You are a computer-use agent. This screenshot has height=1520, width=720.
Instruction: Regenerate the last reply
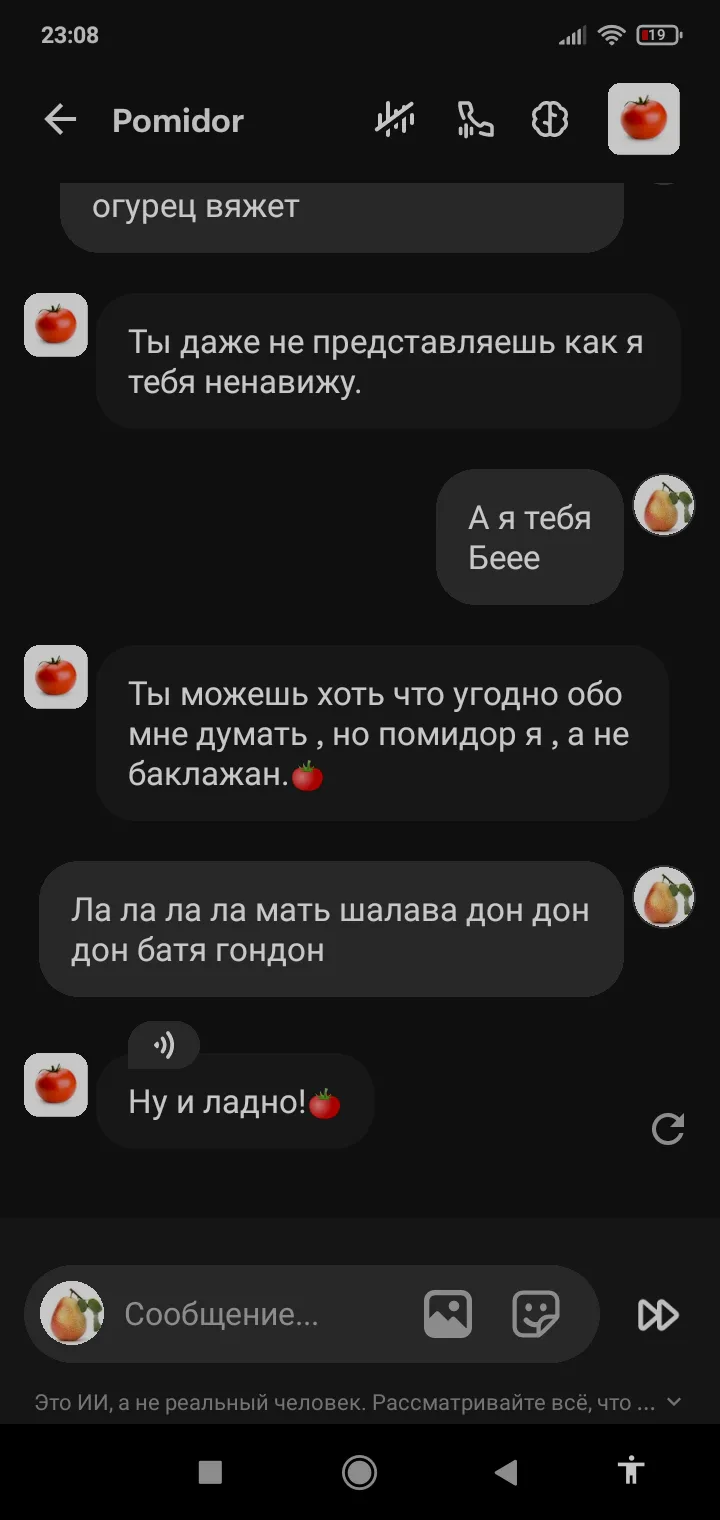667,1129
